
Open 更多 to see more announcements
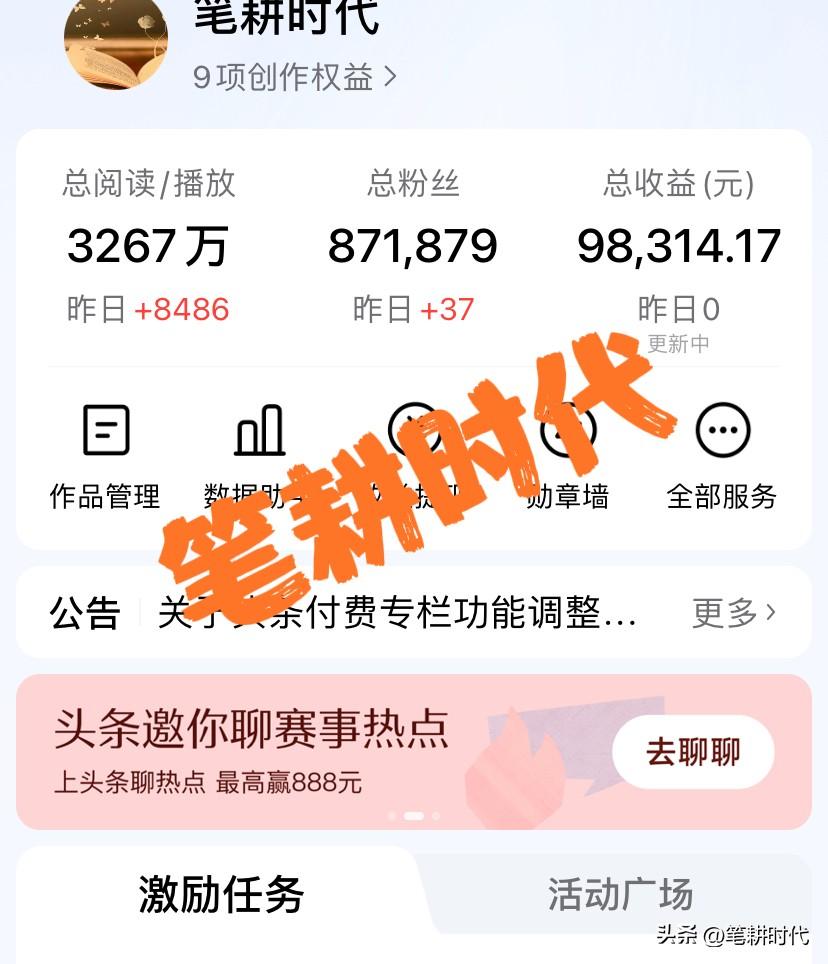click(x=733, y=614)
